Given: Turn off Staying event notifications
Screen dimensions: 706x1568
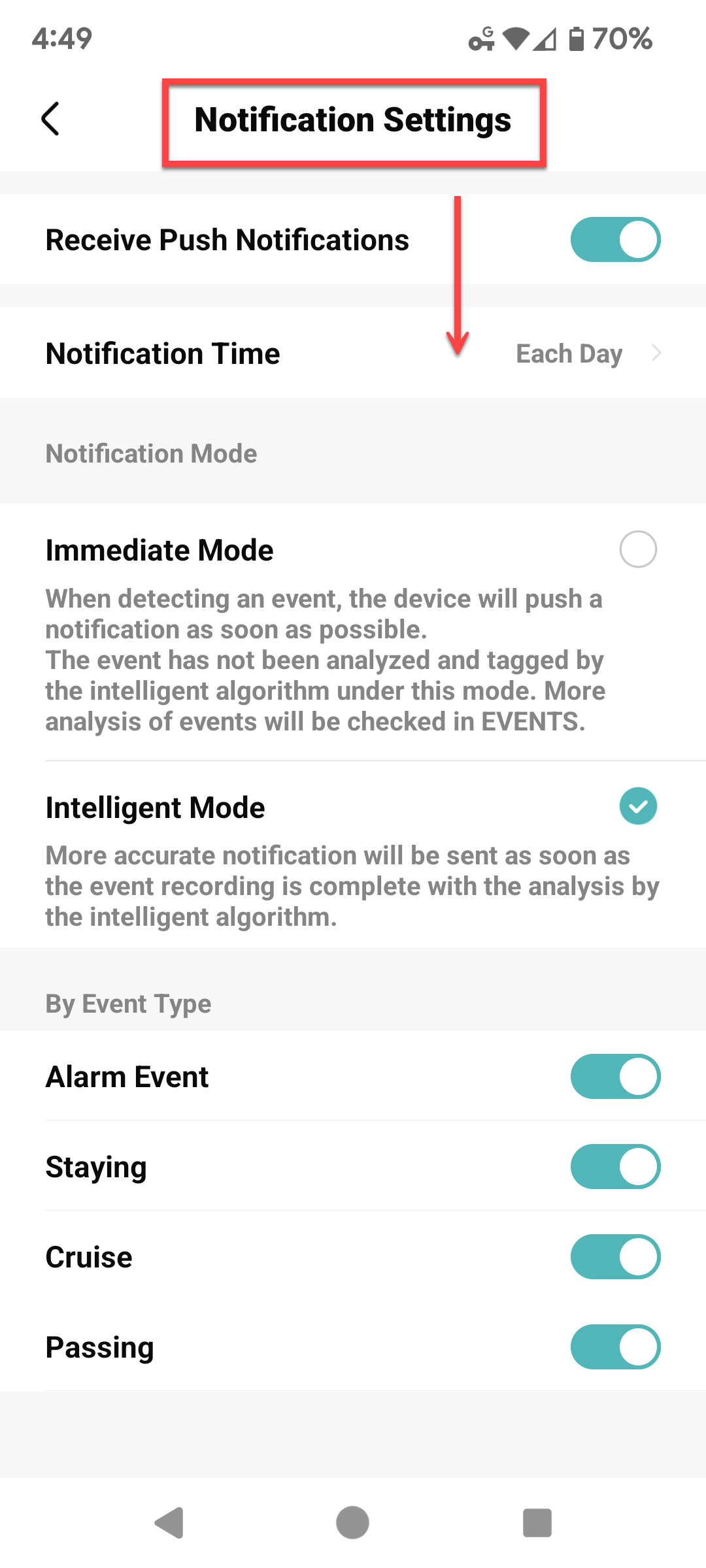Looking at the screenshot, I should click(x=615, y=1167).
